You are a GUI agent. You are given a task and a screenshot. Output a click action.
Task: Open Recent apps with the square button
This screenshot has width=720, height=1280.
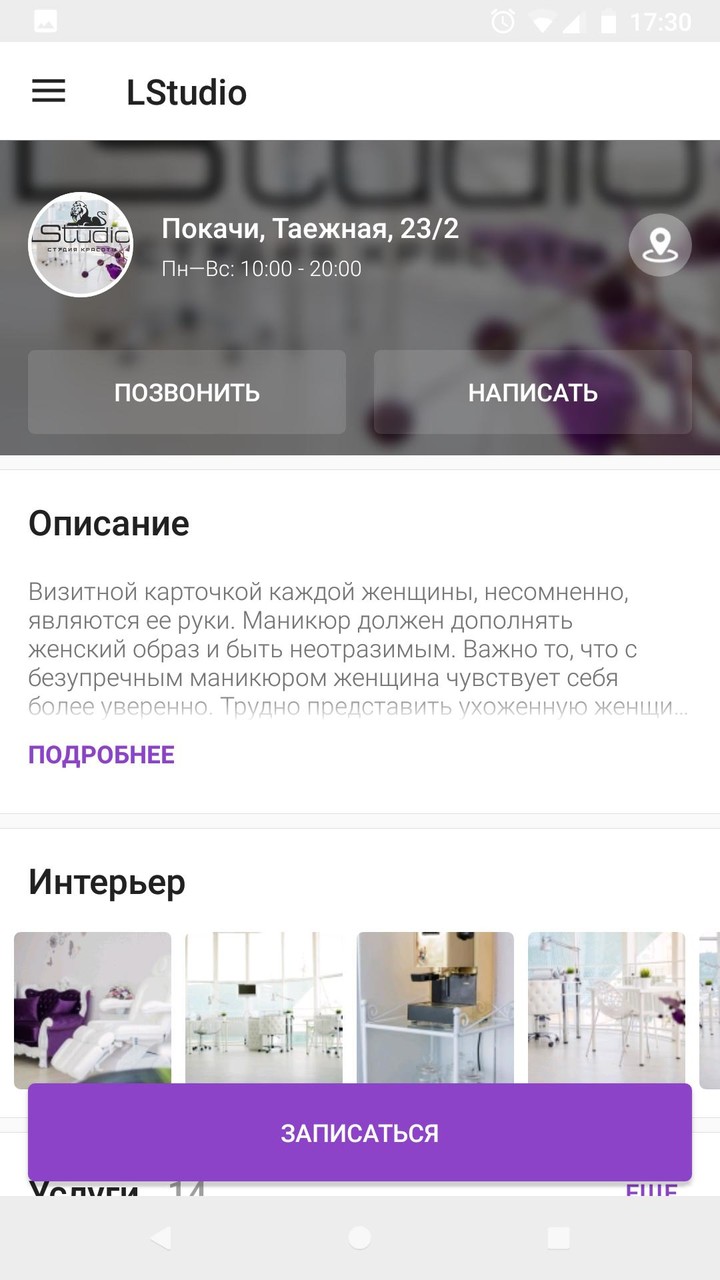click(x=556, y=1237)
